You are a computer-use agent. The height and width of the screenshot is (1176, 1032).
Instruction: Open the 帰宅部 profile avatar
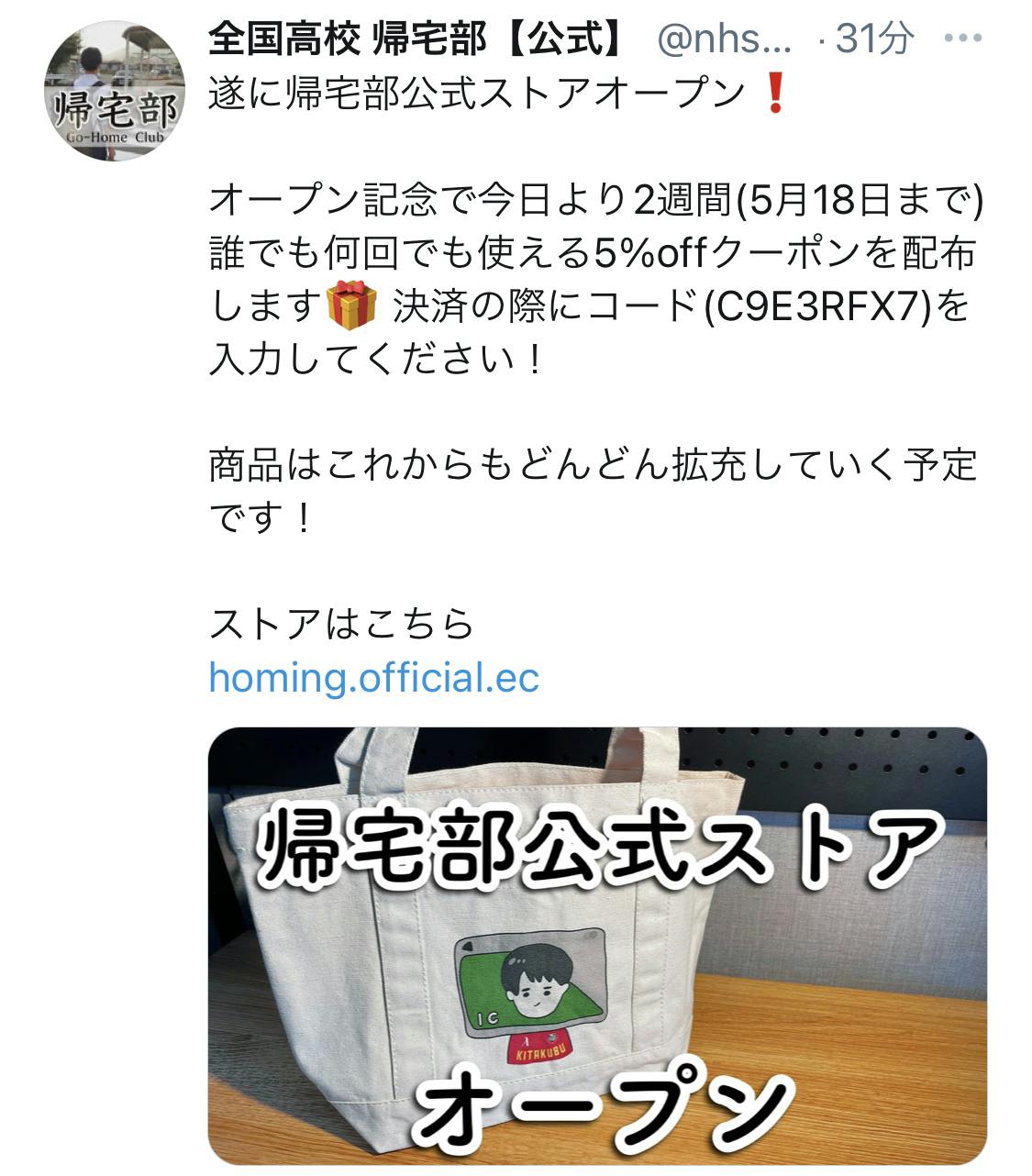pos(114,90)
